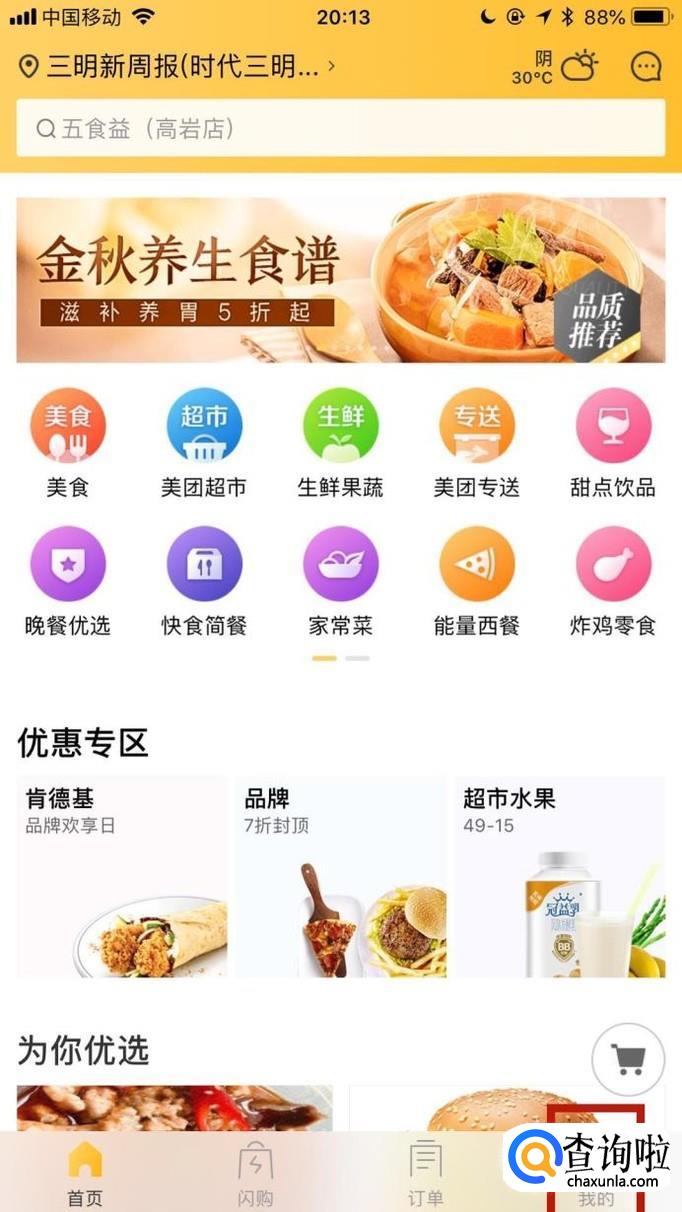Change the delivery address 三明新周报
The height and width of the screenshot is (1212, 682).
click(x=175, y=67)
